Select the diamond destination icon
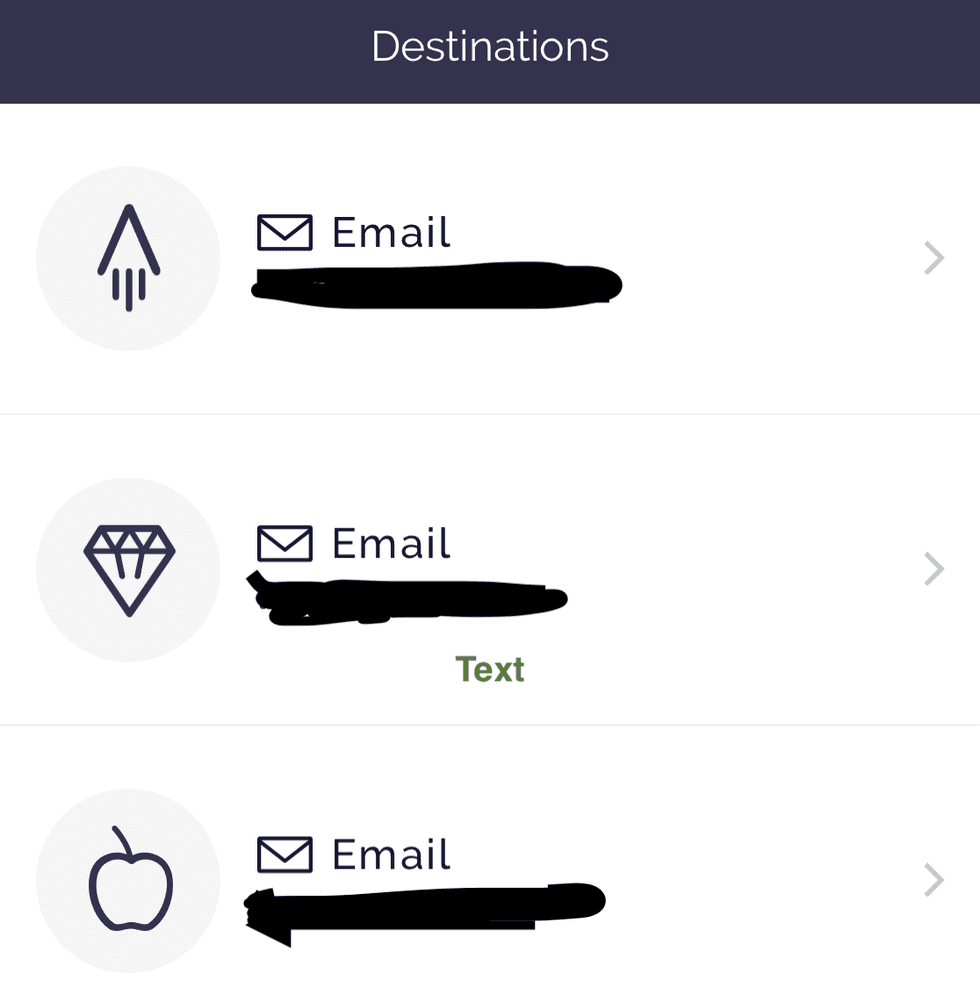Screen dimensions: 980x989 point(128,568)
